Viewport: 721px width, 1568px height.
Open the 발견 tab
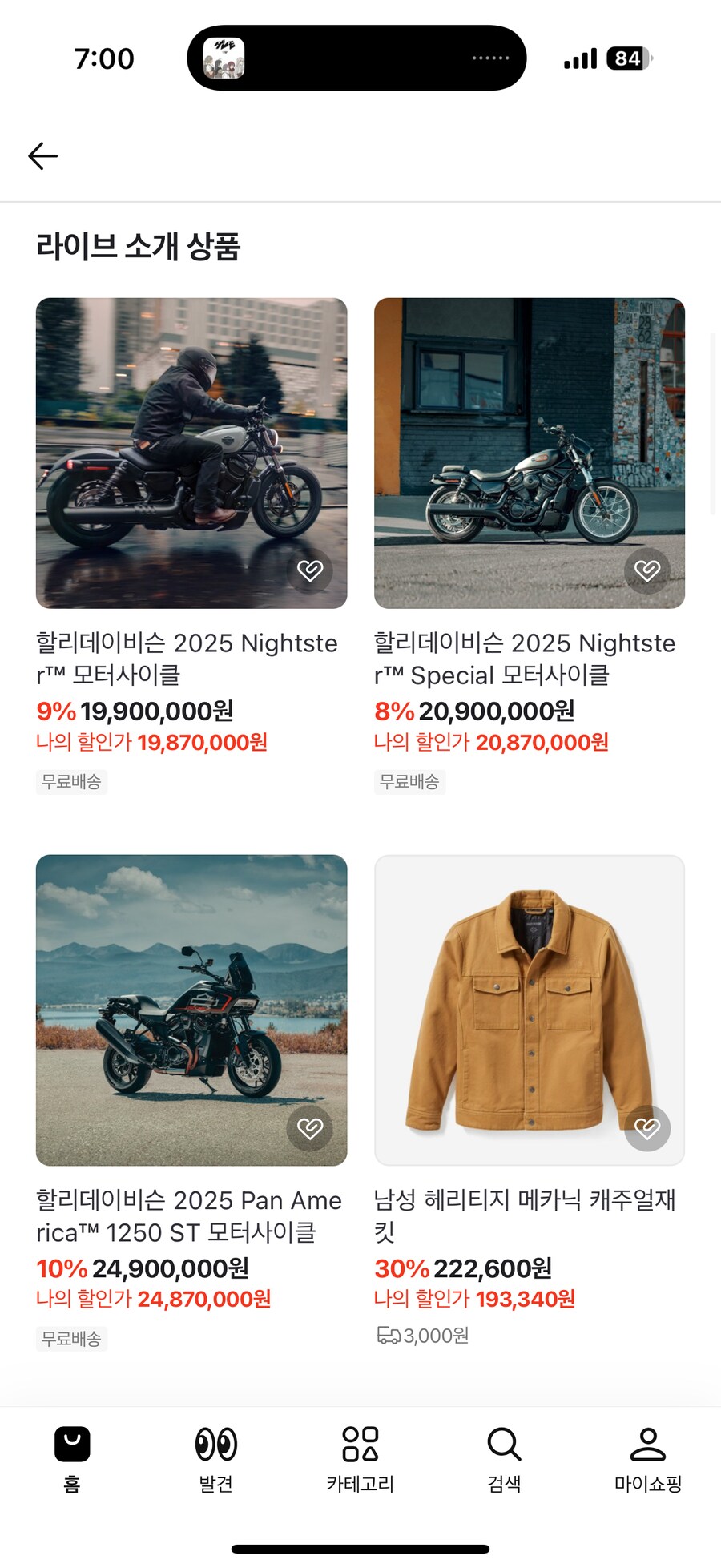point(216,1458)
